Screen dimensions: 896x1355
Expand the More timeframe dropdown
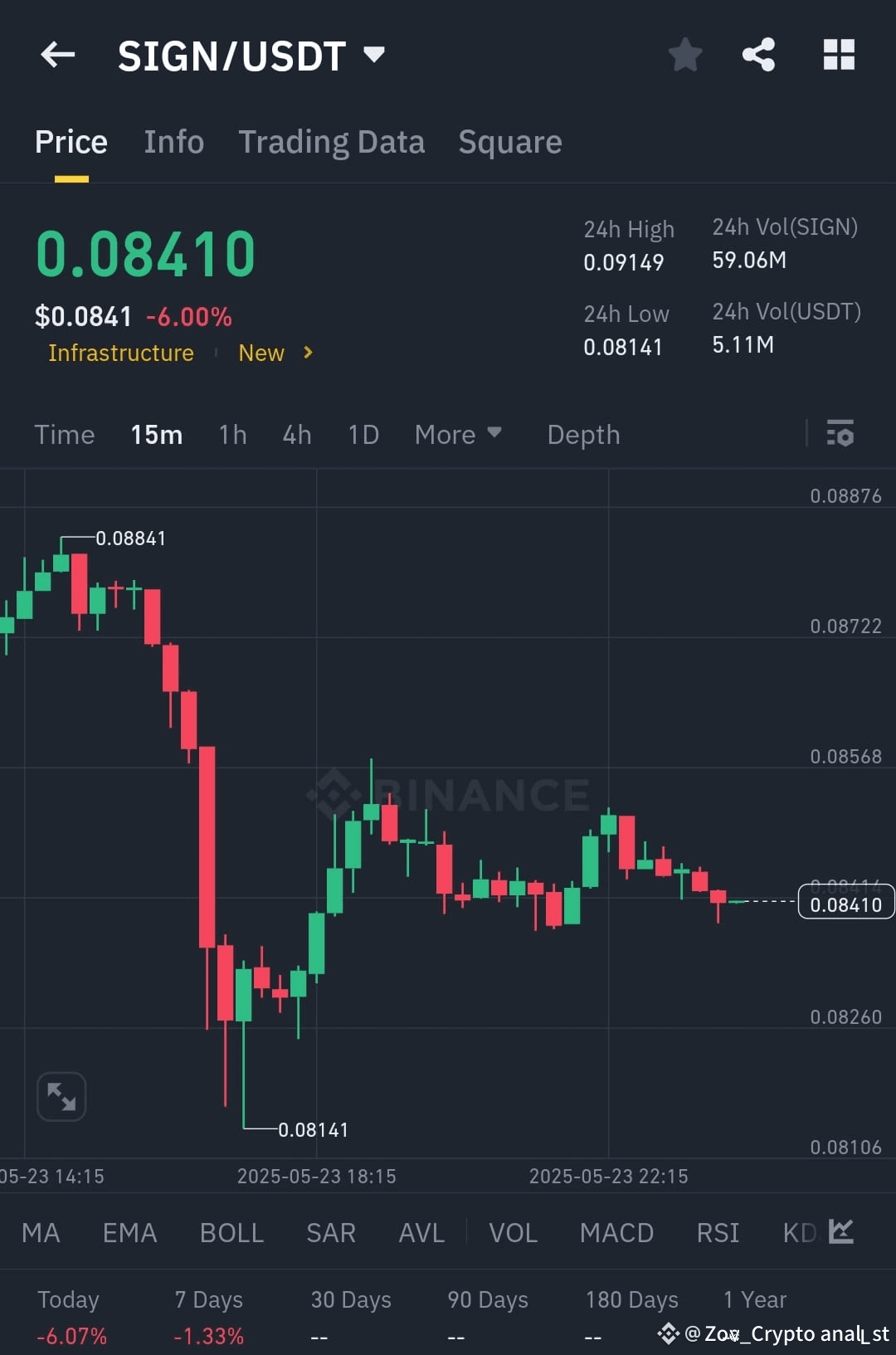tap(458, 434)
